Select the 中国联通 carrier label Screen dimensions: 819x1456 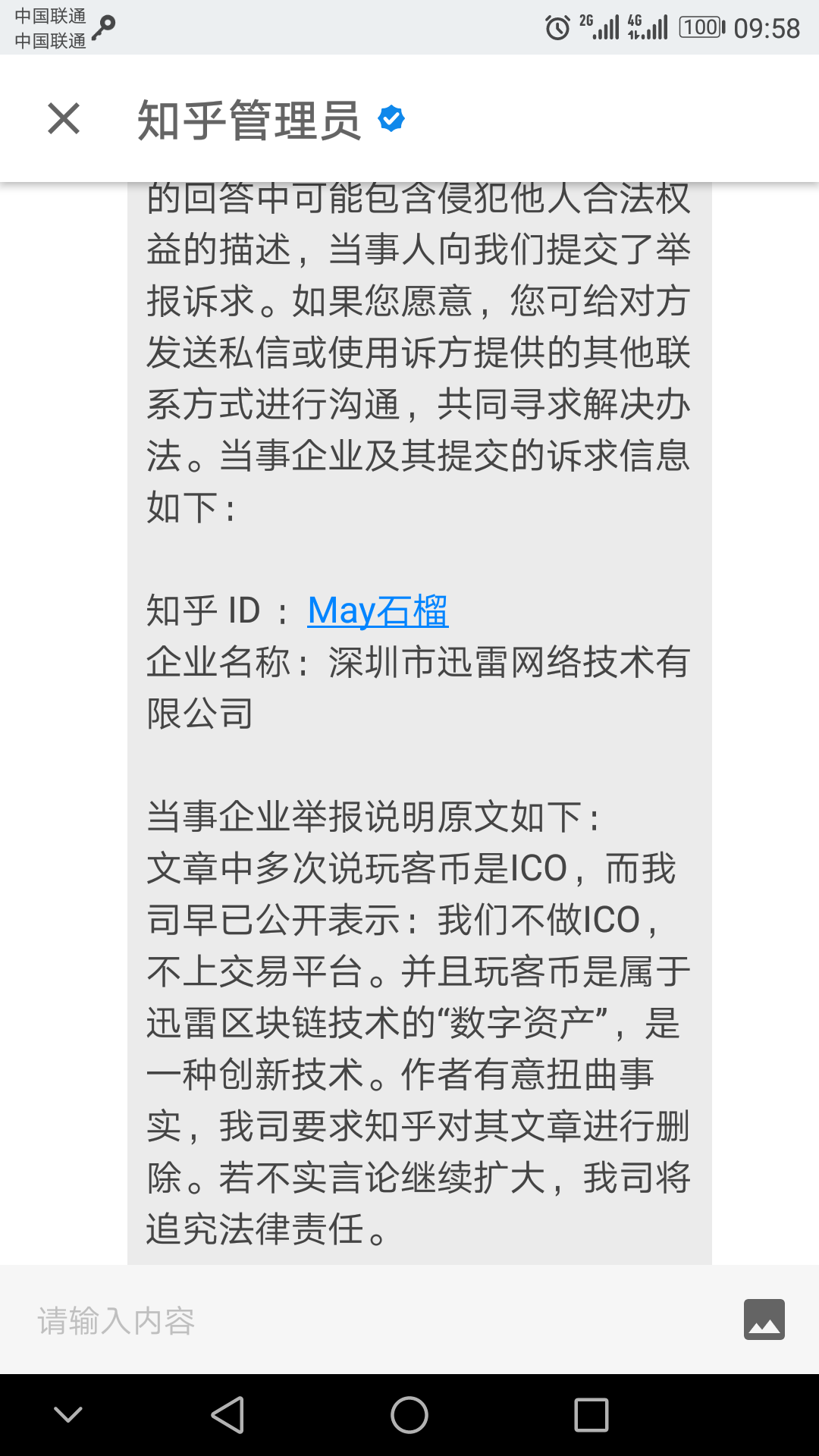tap(50, 14)
